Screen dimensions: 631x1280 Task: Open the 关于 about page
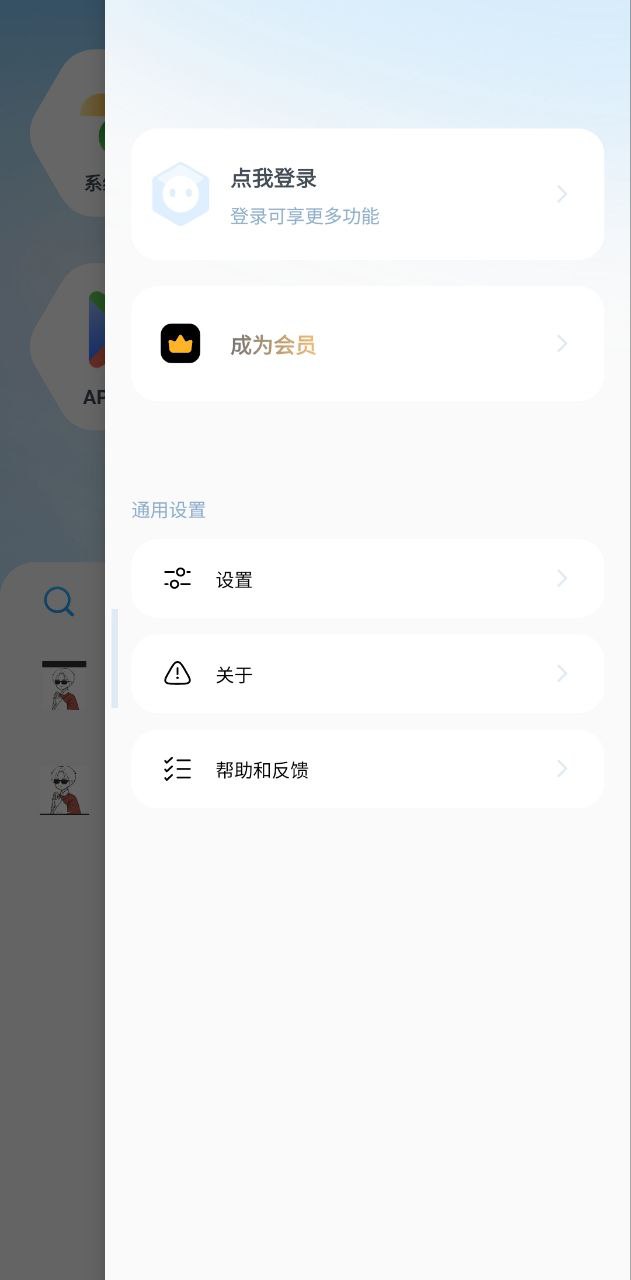click(367, 674)
